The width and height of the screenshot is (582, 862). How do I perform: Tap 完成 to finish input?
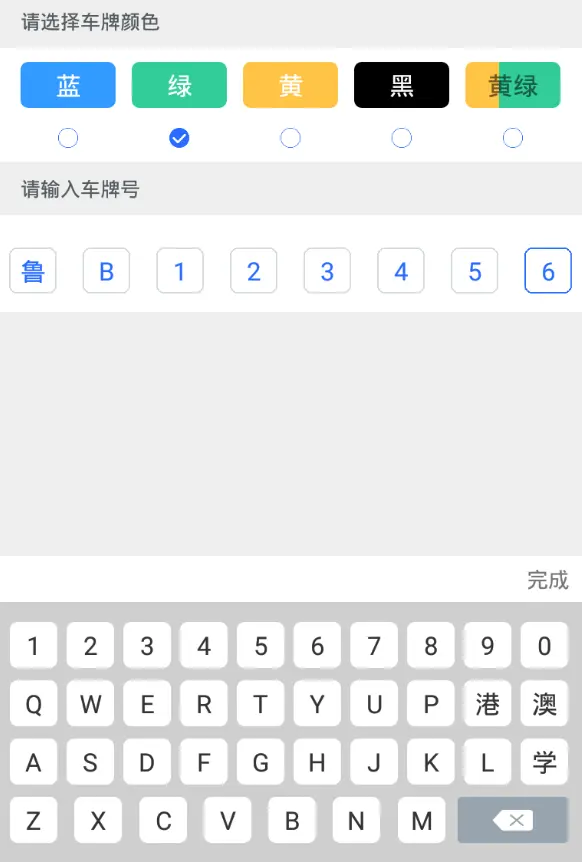click(547, 580)
